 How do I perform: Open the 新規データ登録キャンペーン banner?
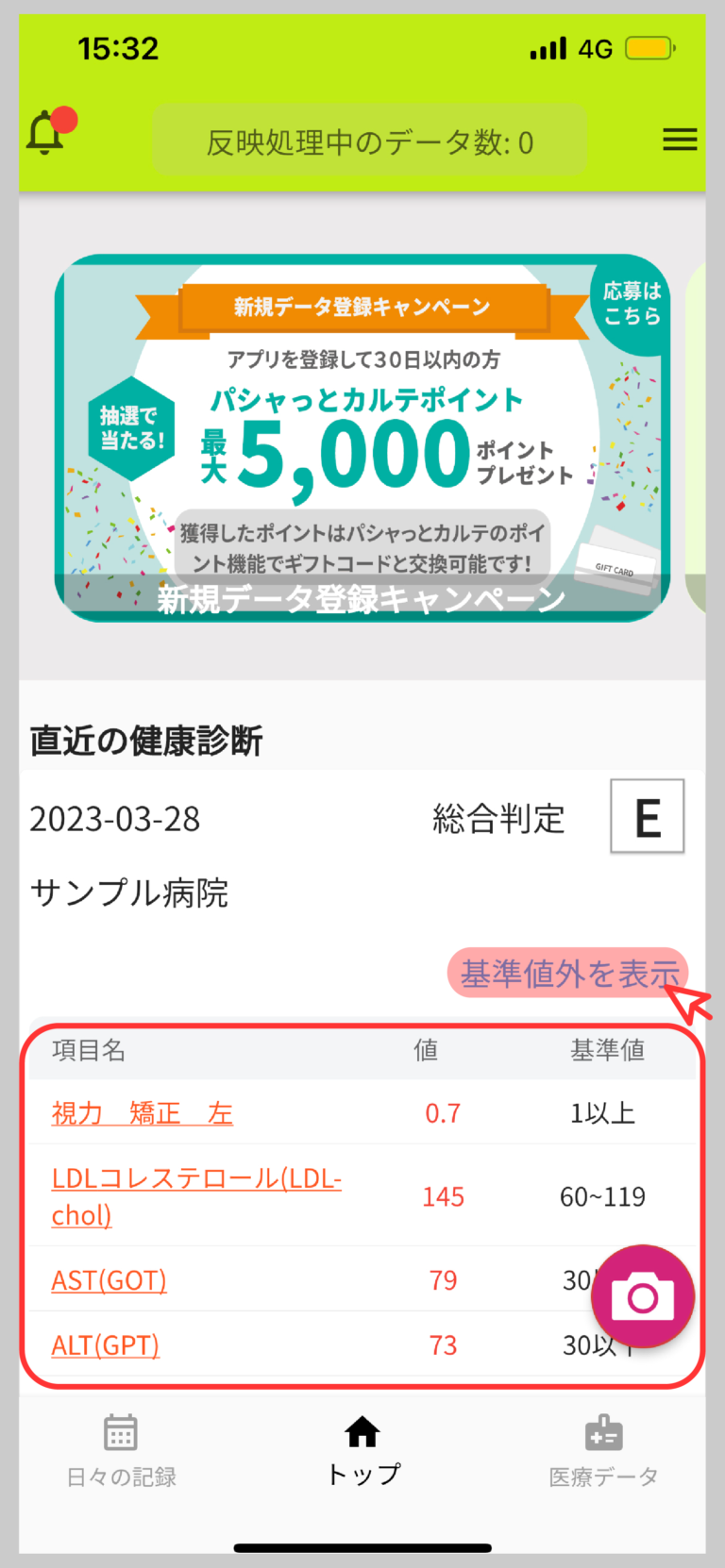[x=362, y=438]
